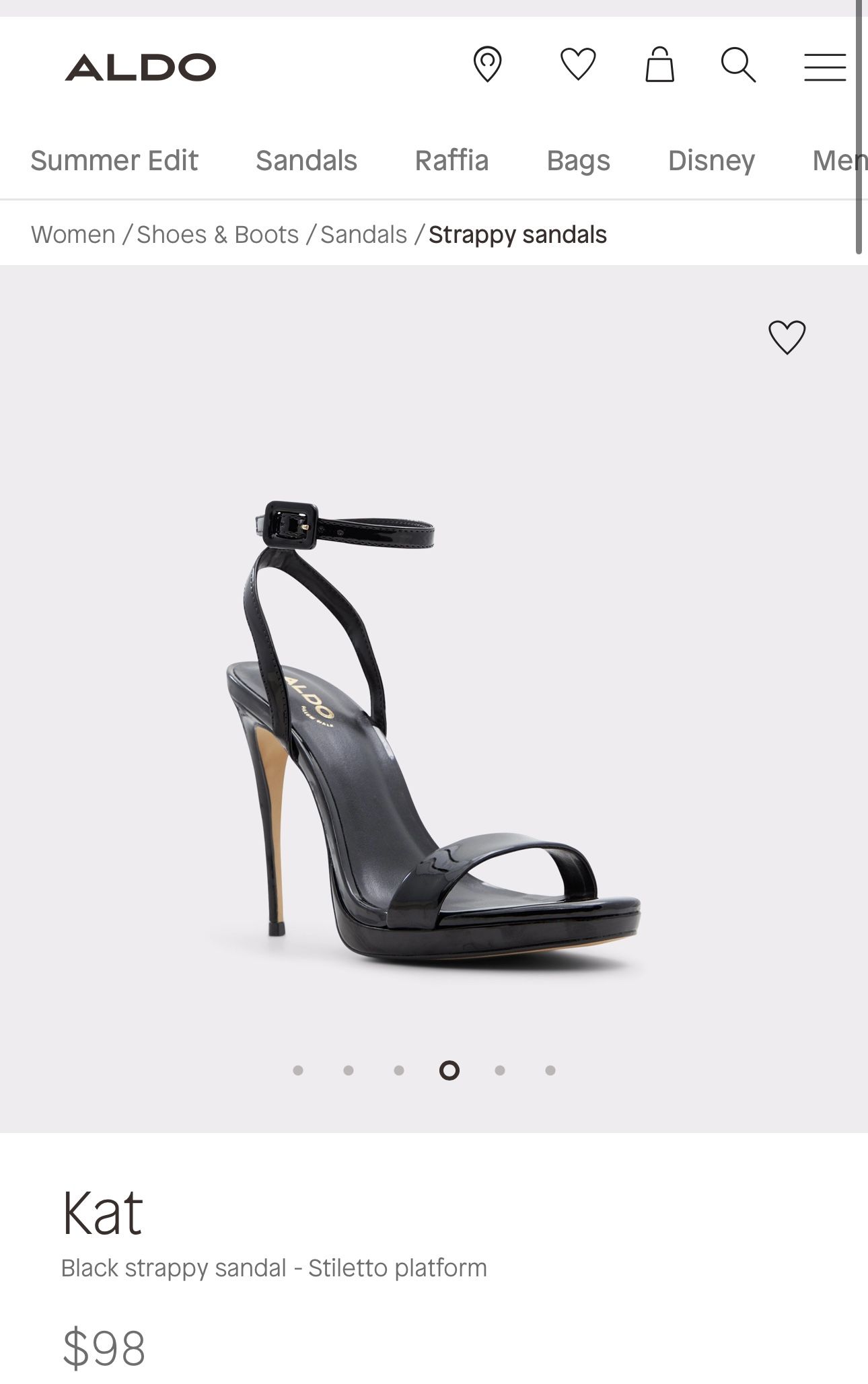
Task: Open the Strappy sandals breadcrumb
Action: pyautogui.click(x=517, y=235)
